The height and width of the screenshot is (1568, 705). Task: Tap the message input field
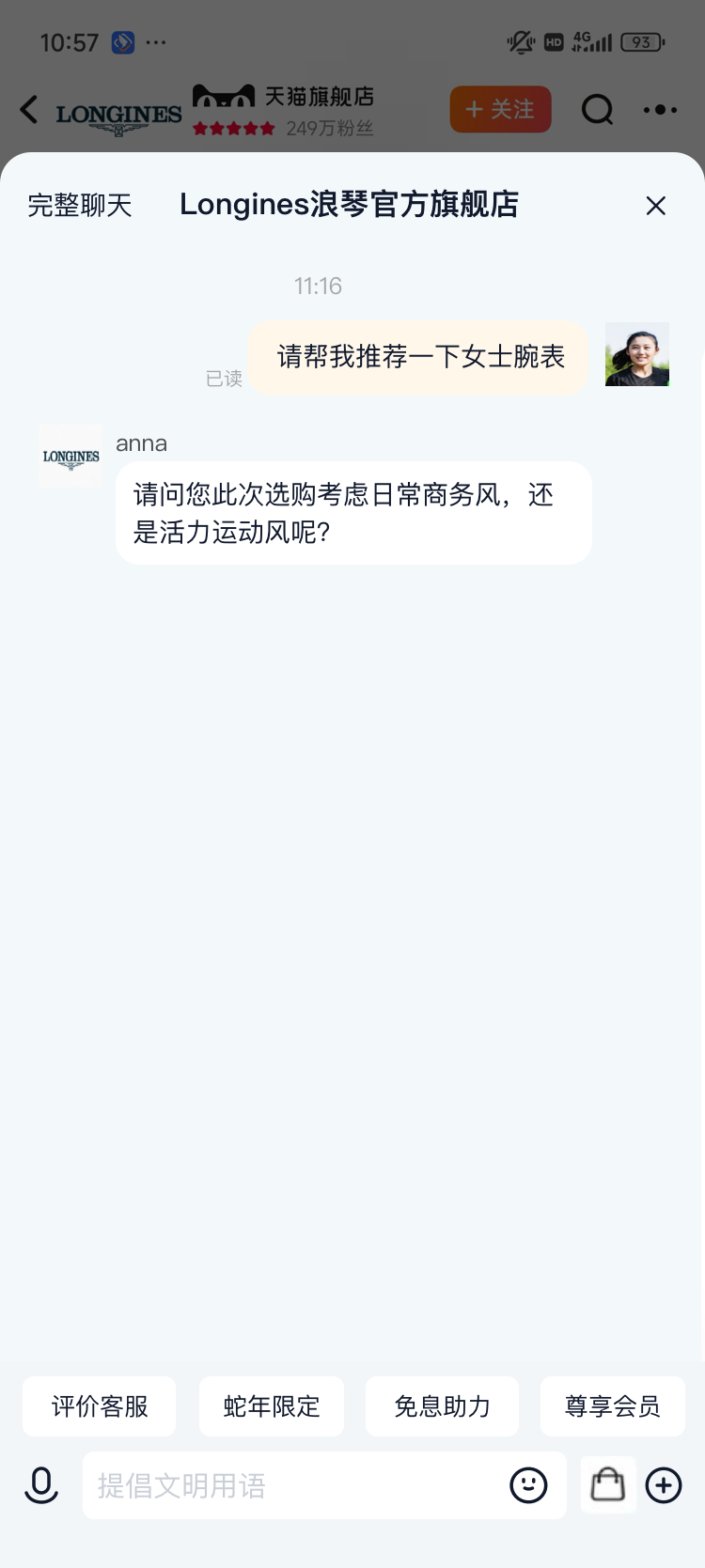[282, 1485]
